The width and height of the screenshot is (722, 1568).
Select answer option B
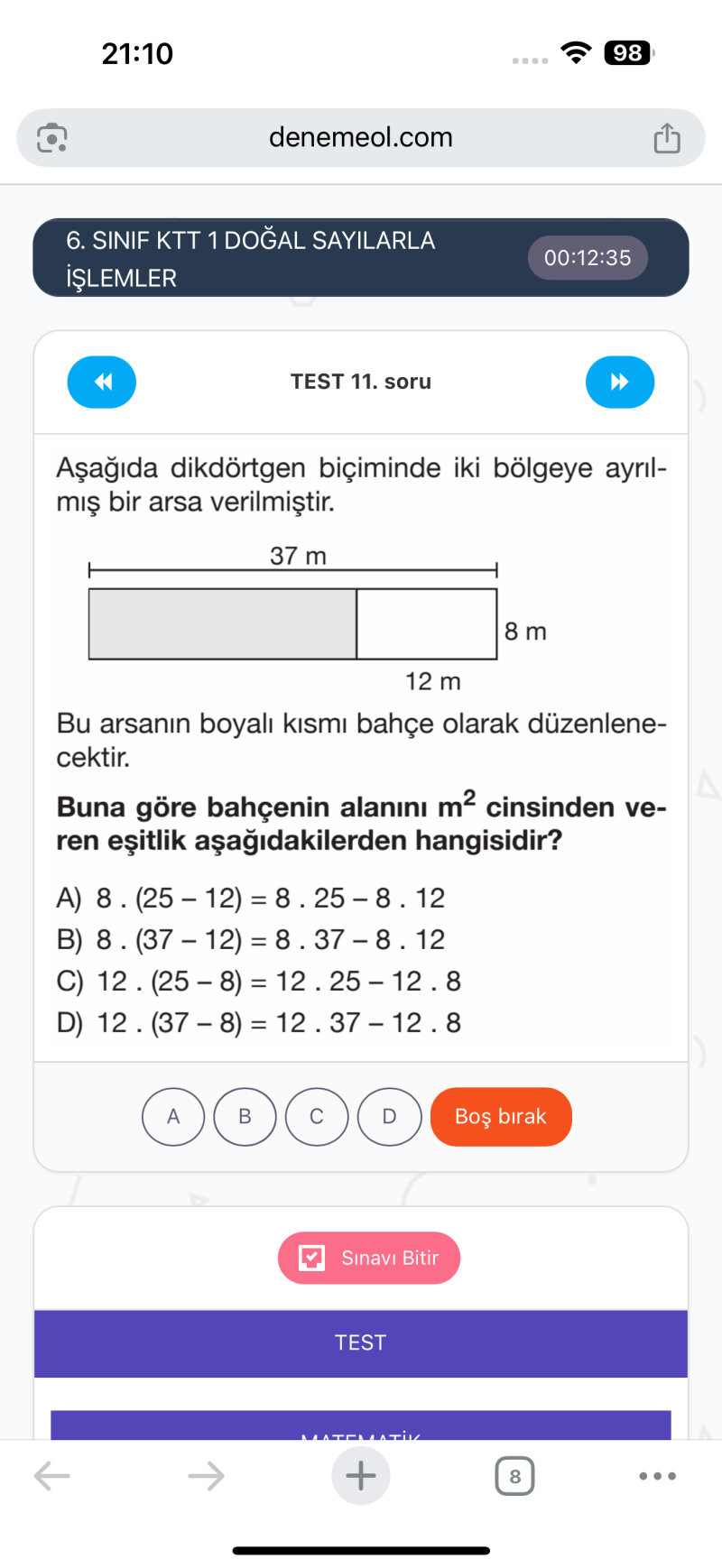coord(245,1116)
